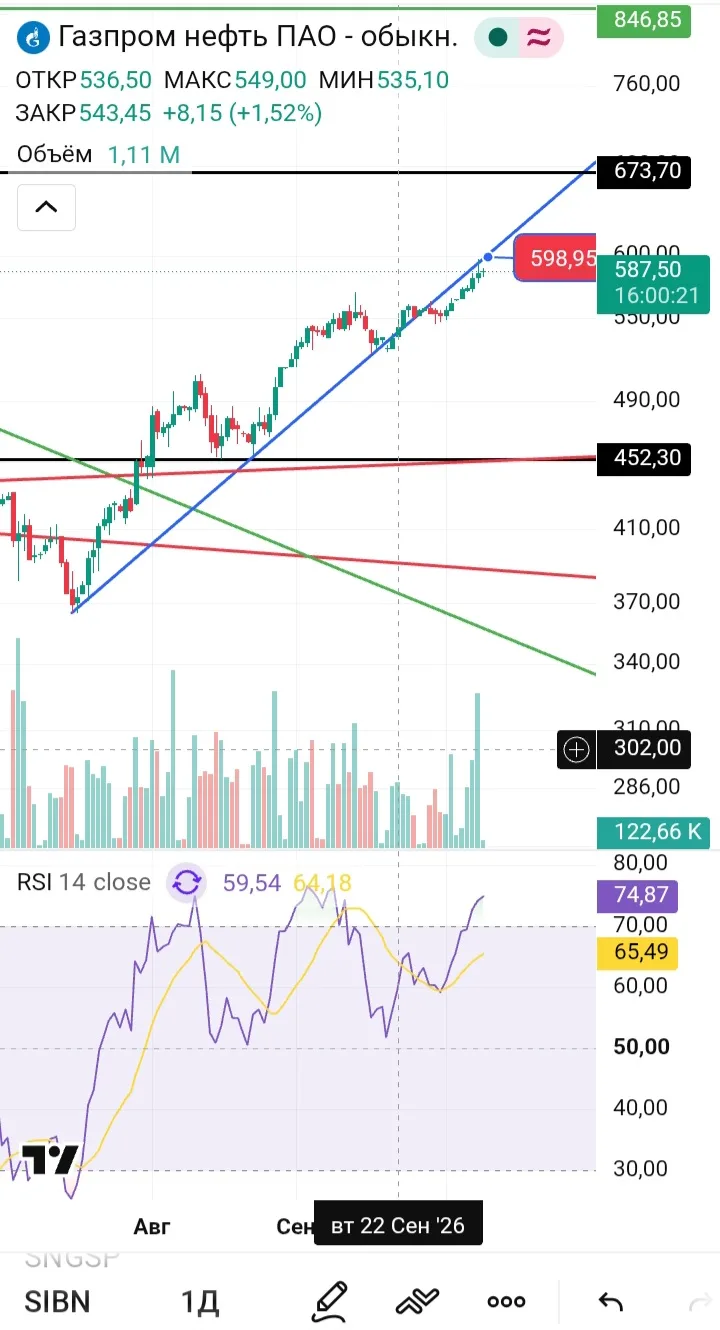This screenshot has width=720, height=1330.
Task: Undo the last chart action
Action: [x=610, y=1301]
